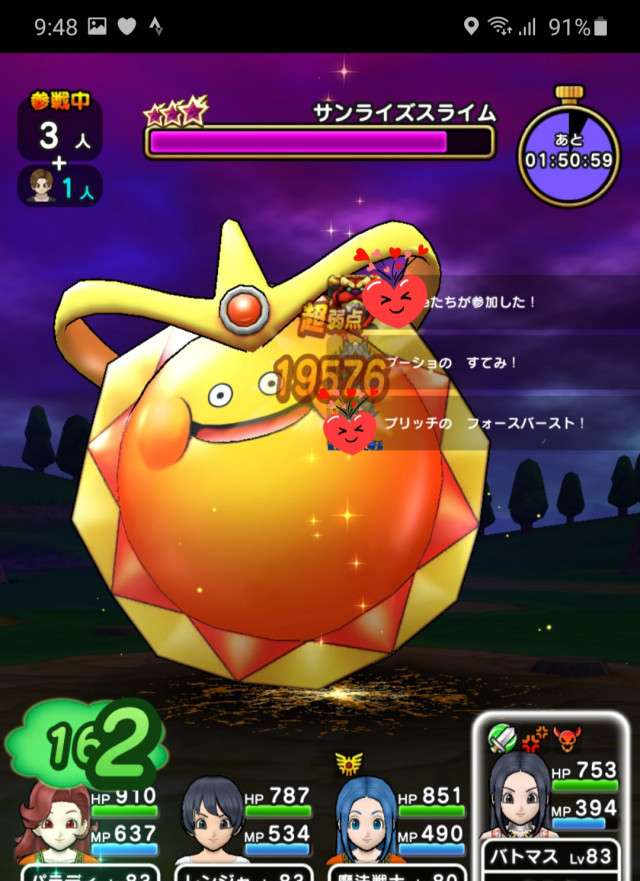Tap the +1人 joined player icon
Image resolution: width=640 pixels, height=881 pixels.
pyautogui.click(x=59, y=187)
